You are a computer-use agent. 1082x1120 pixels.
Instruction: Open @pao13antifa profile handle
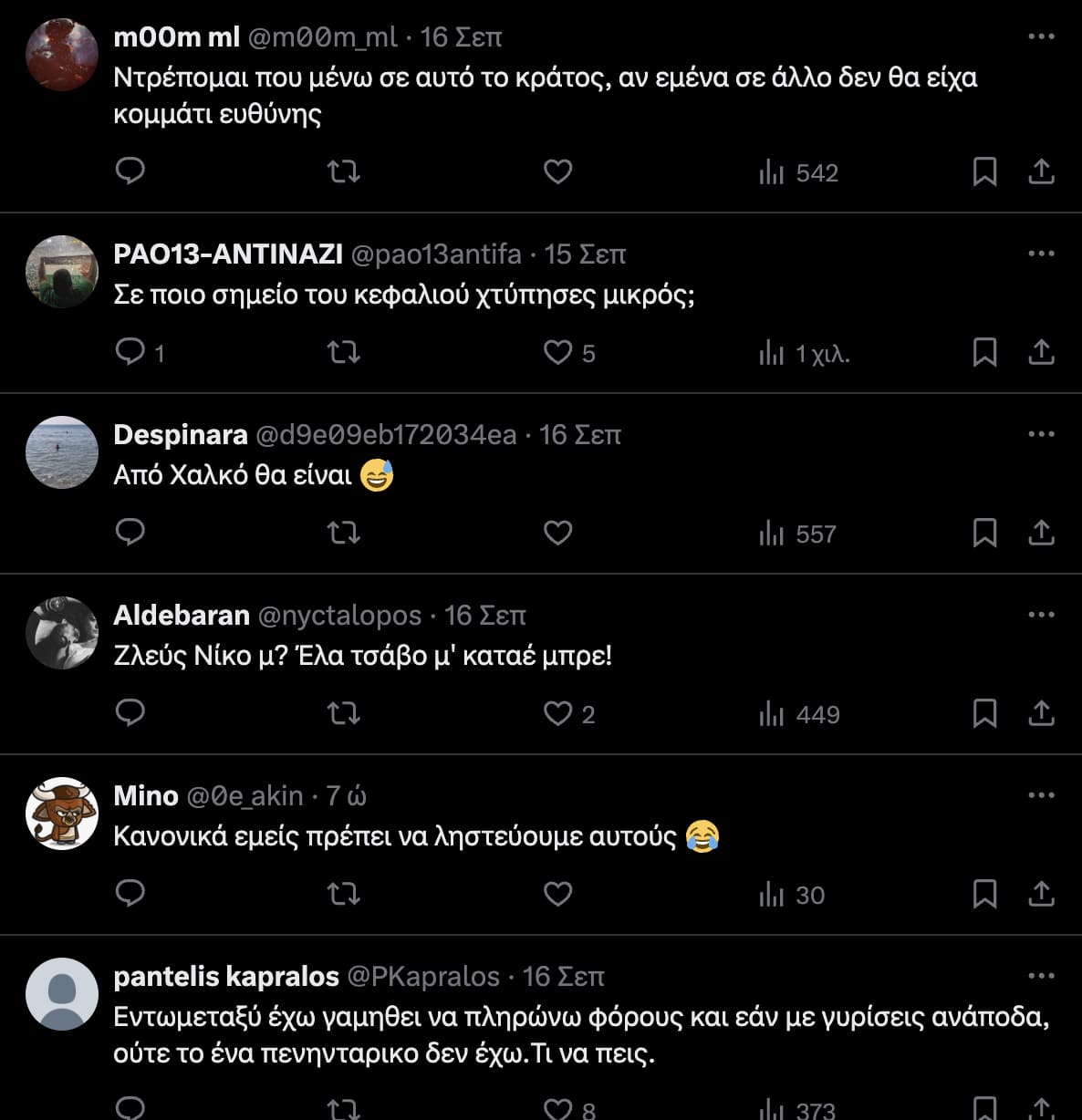[436, 254]
